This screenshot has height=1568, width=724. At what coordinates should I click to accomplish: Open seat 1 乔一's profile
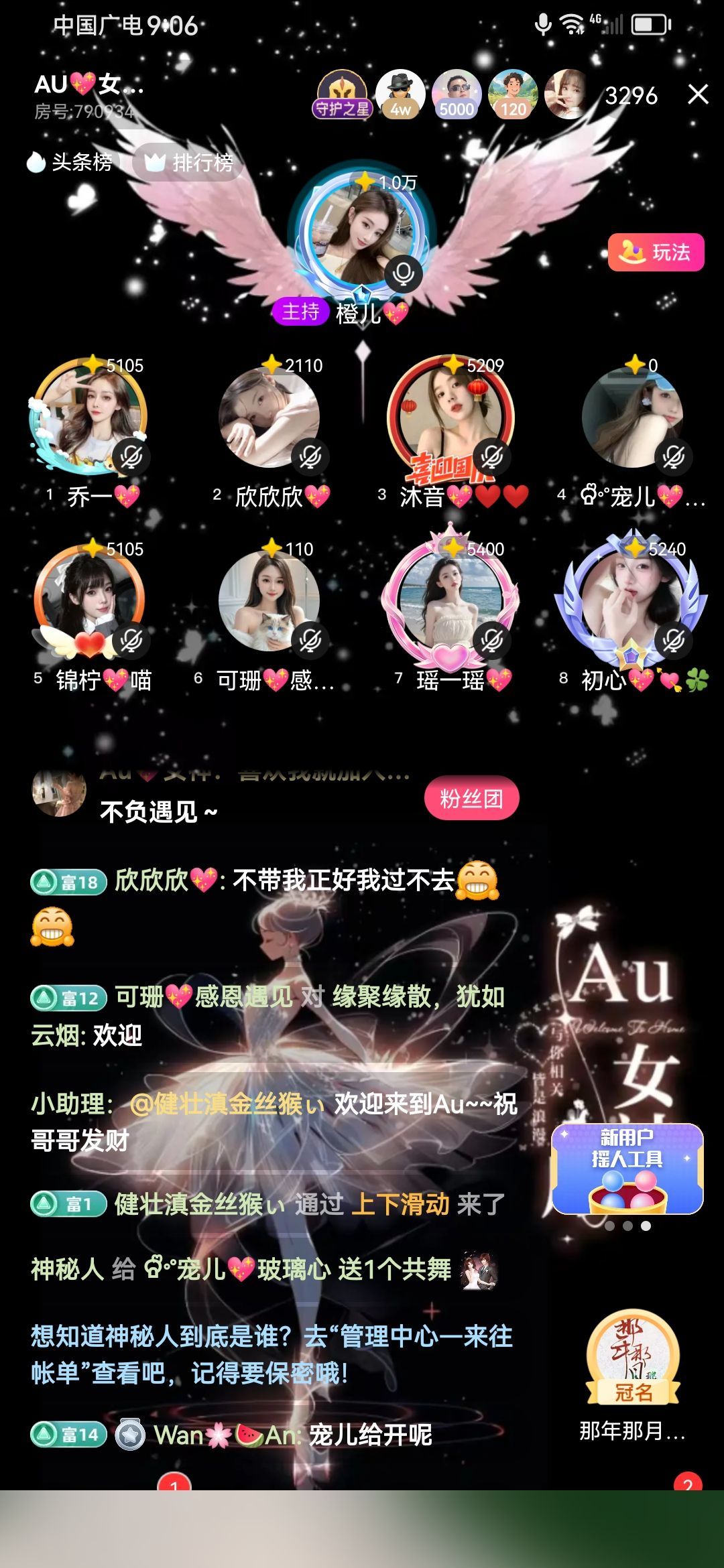click(88, 417)
